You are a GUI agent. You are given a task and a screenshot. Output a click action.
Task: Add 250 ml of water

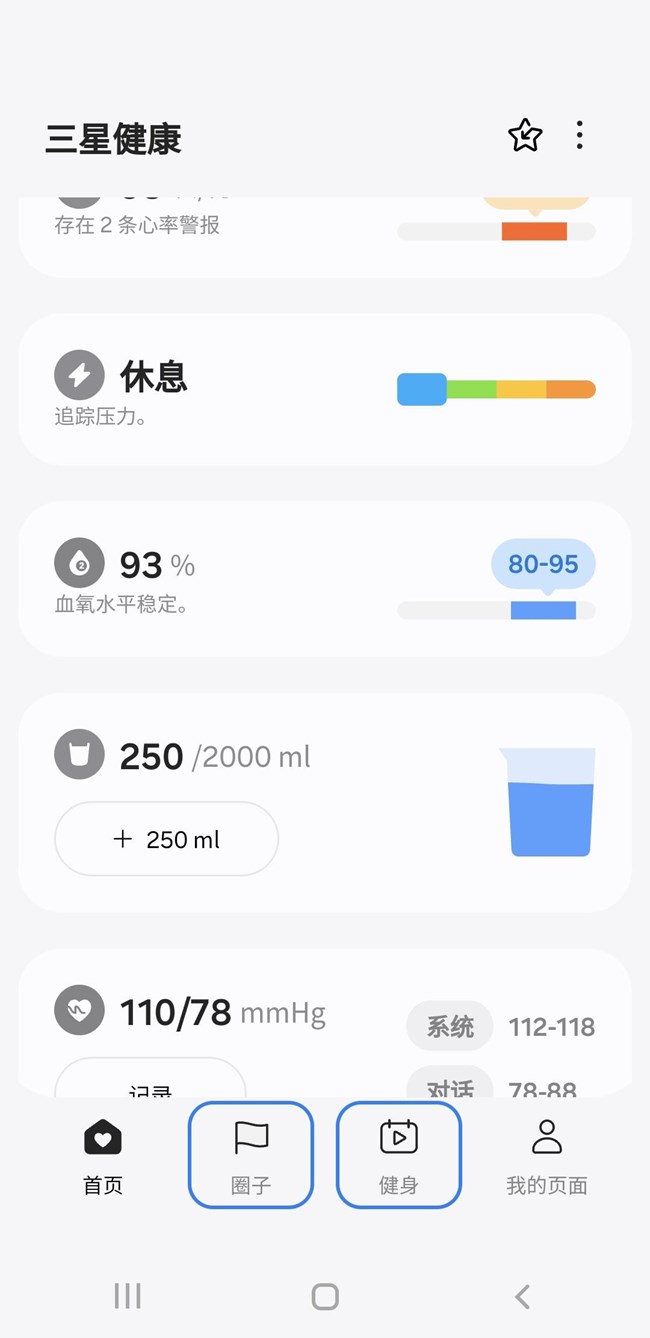(166, 839)
